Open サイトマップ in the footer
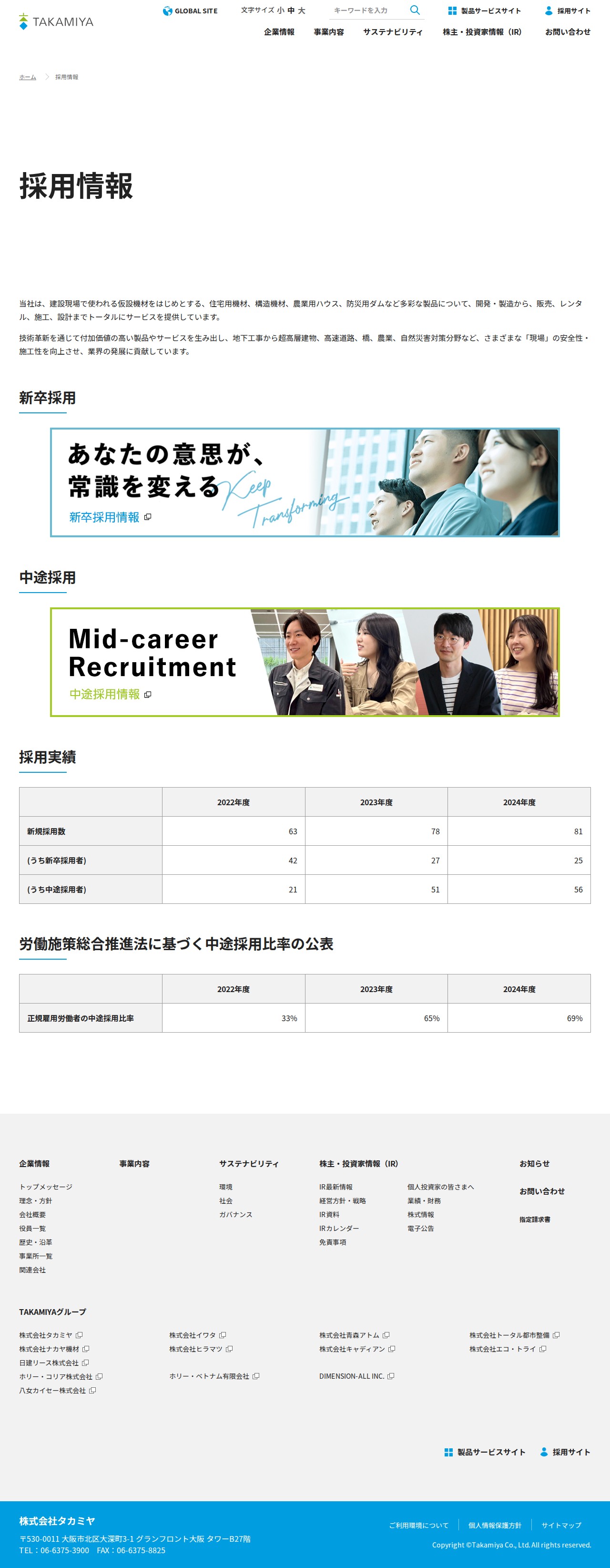 (561, 1526)
